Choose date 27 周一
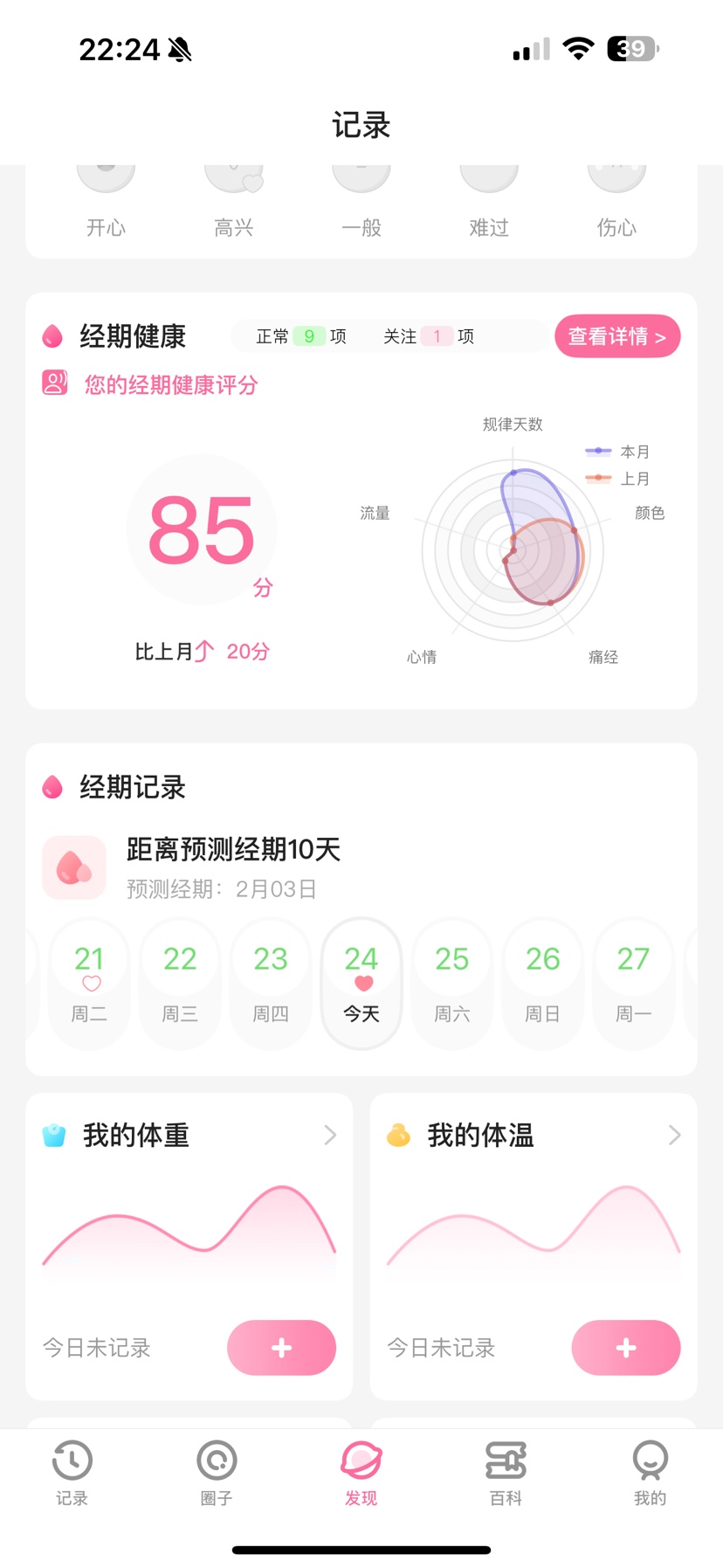The image size is (723, 1568). [633, 983]
